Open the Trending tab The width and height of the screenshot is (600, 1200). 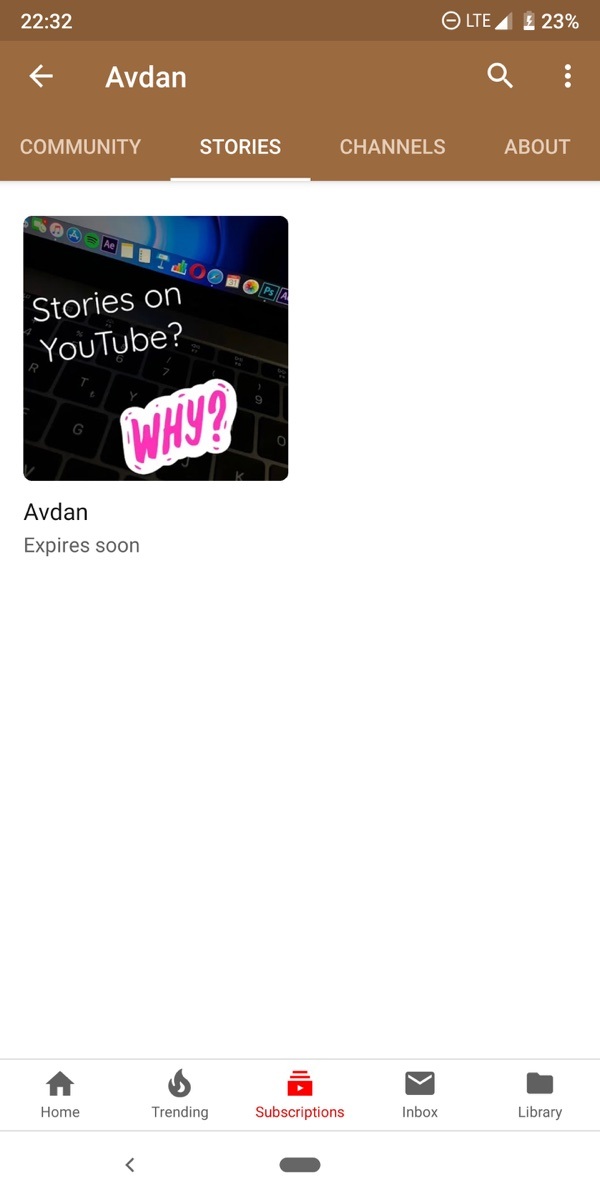point(180,1095)
